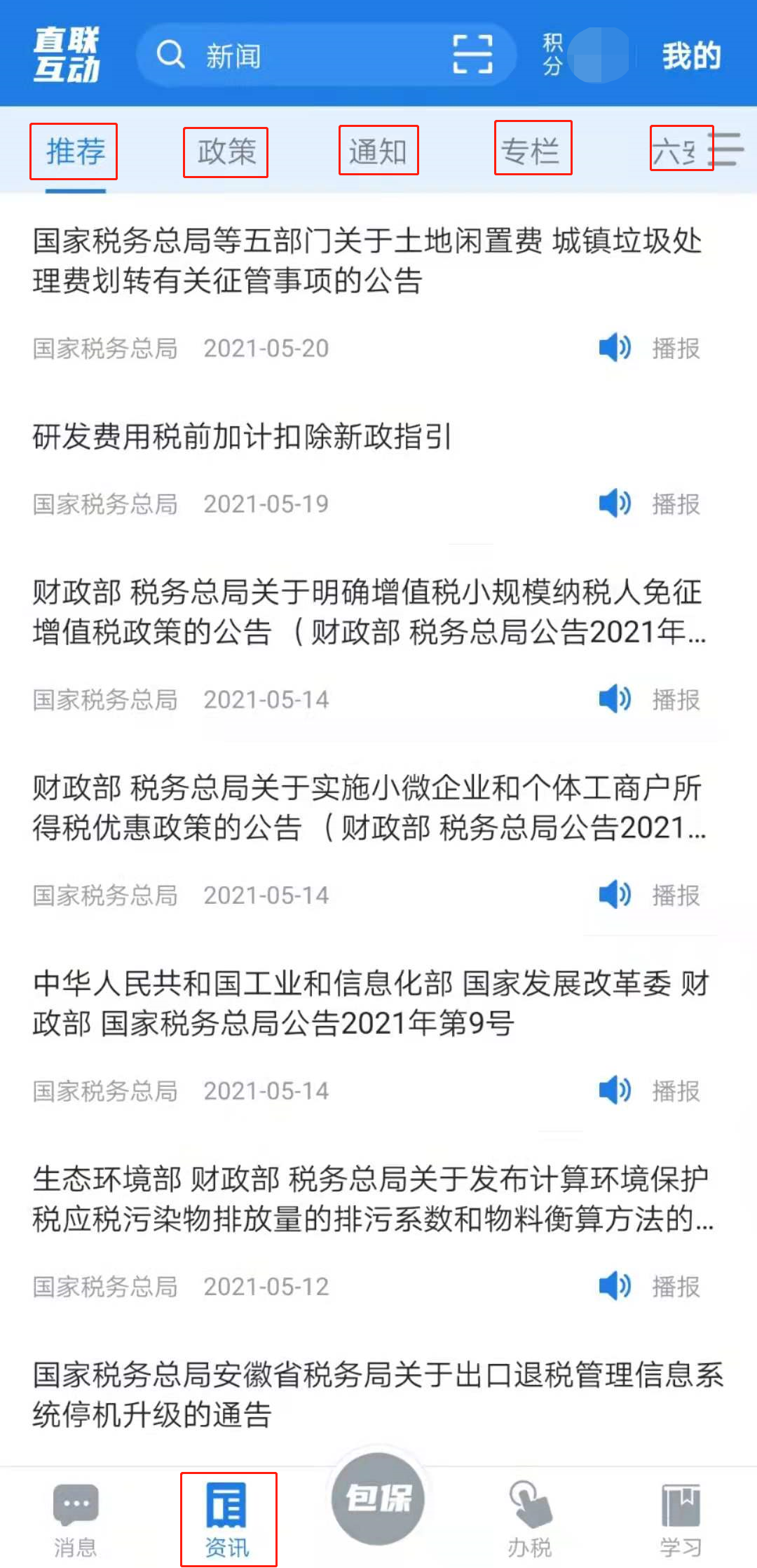Screen dimensions: 757x1568
Task: Tap the central 包保 button
Action: point(378,1499)
